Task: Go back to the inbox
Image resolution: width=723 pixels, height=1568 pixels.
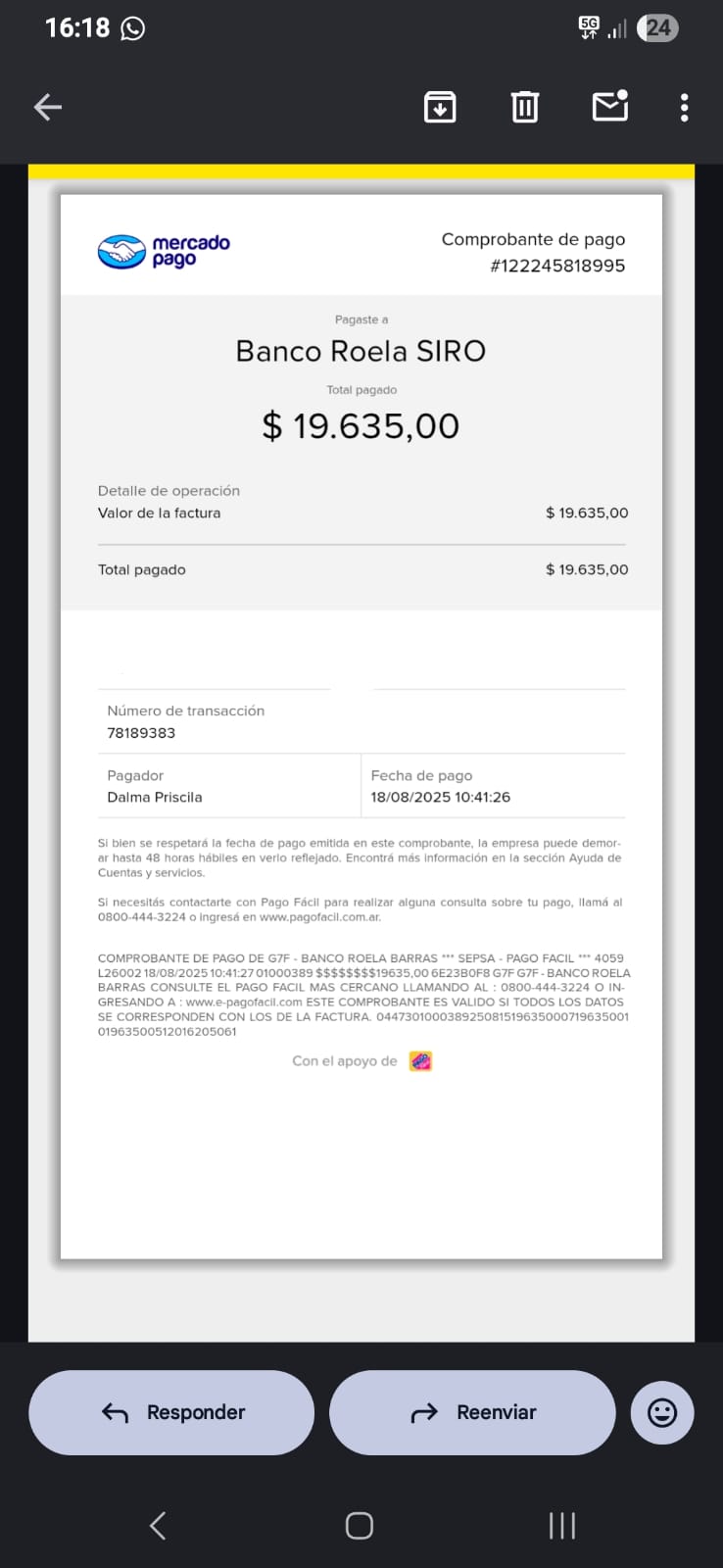Action: tap(48, 107)
